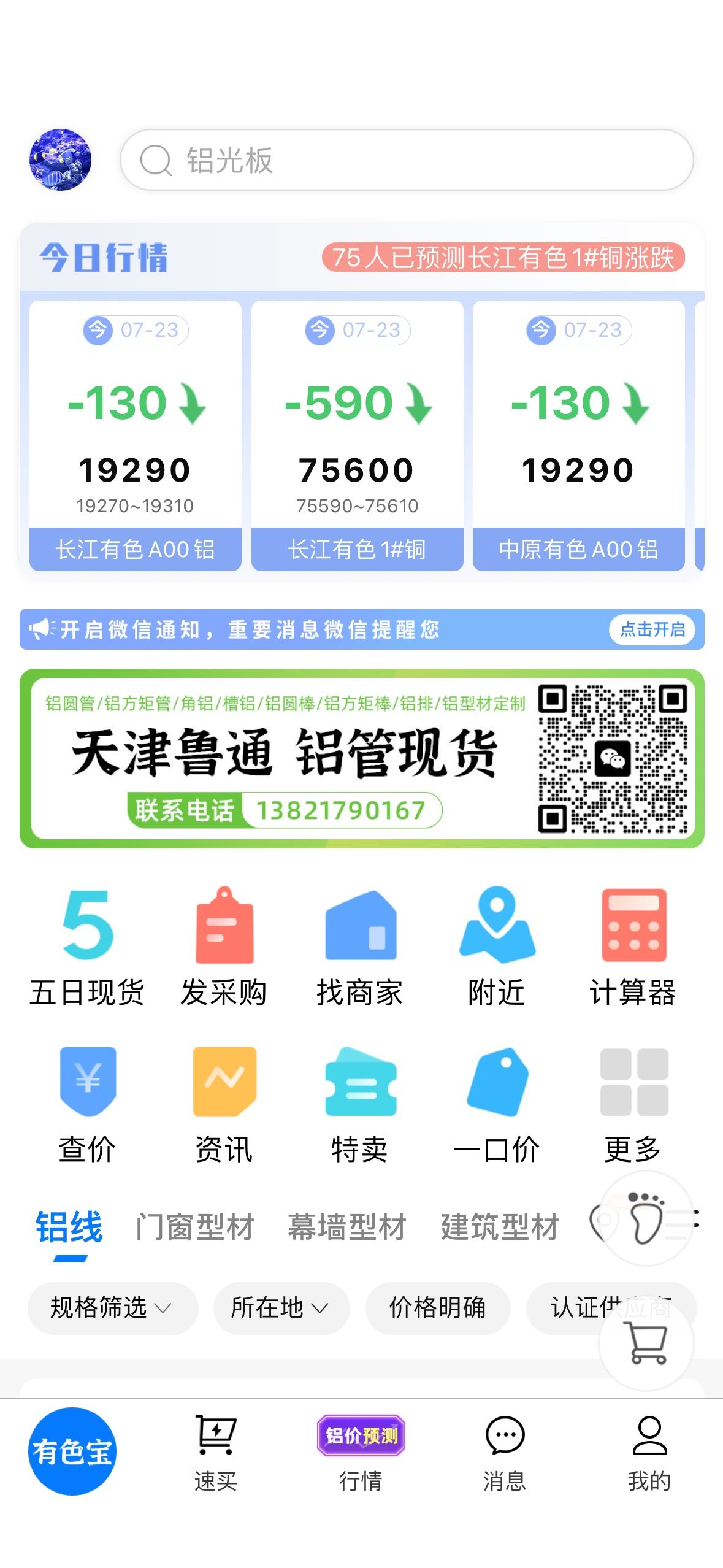Open the profile avatar picture

point(60,159)
